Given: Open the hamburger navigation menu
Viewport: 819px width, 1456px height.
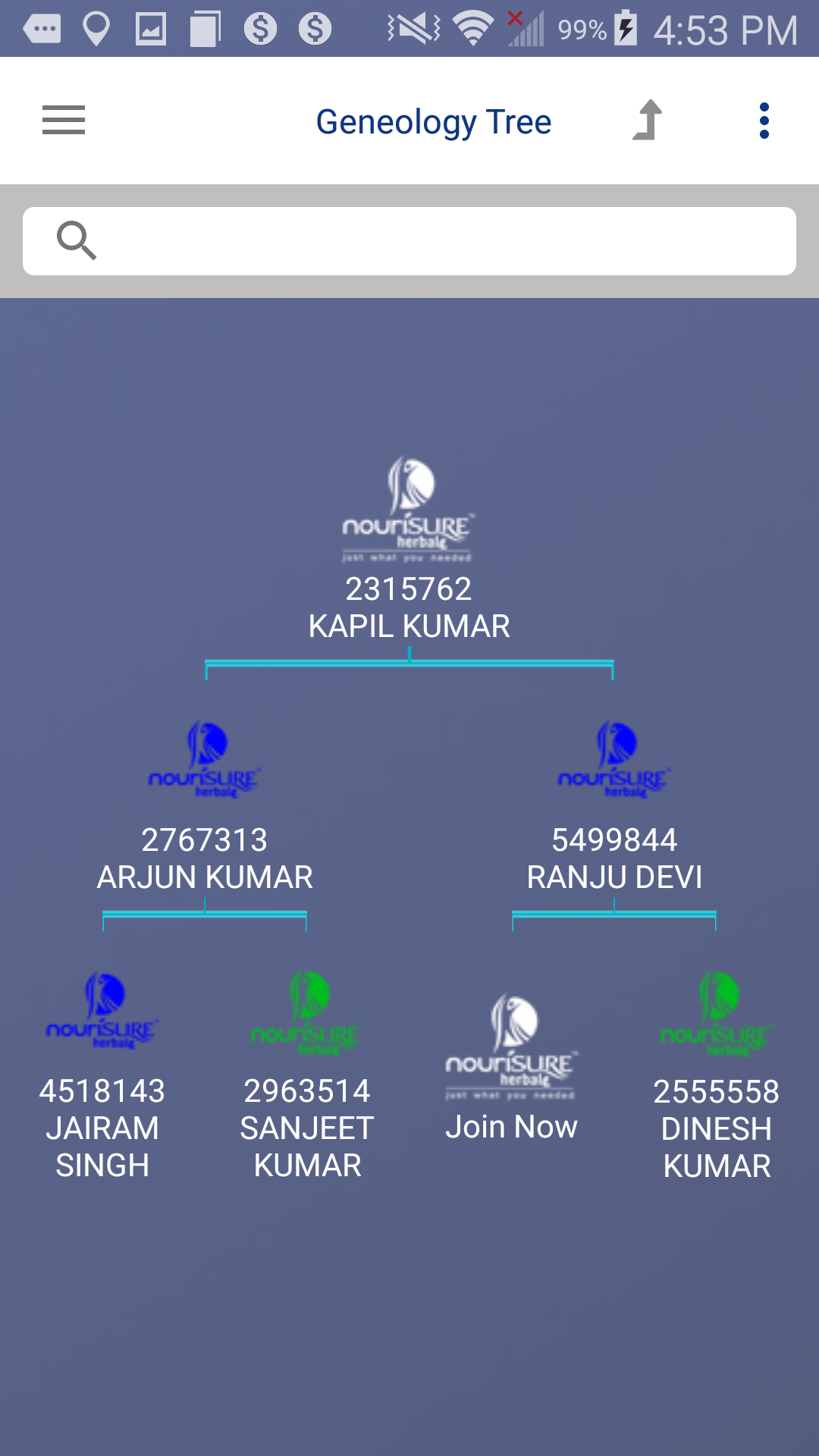Looking at the screenshot, I should coord(64,121).
